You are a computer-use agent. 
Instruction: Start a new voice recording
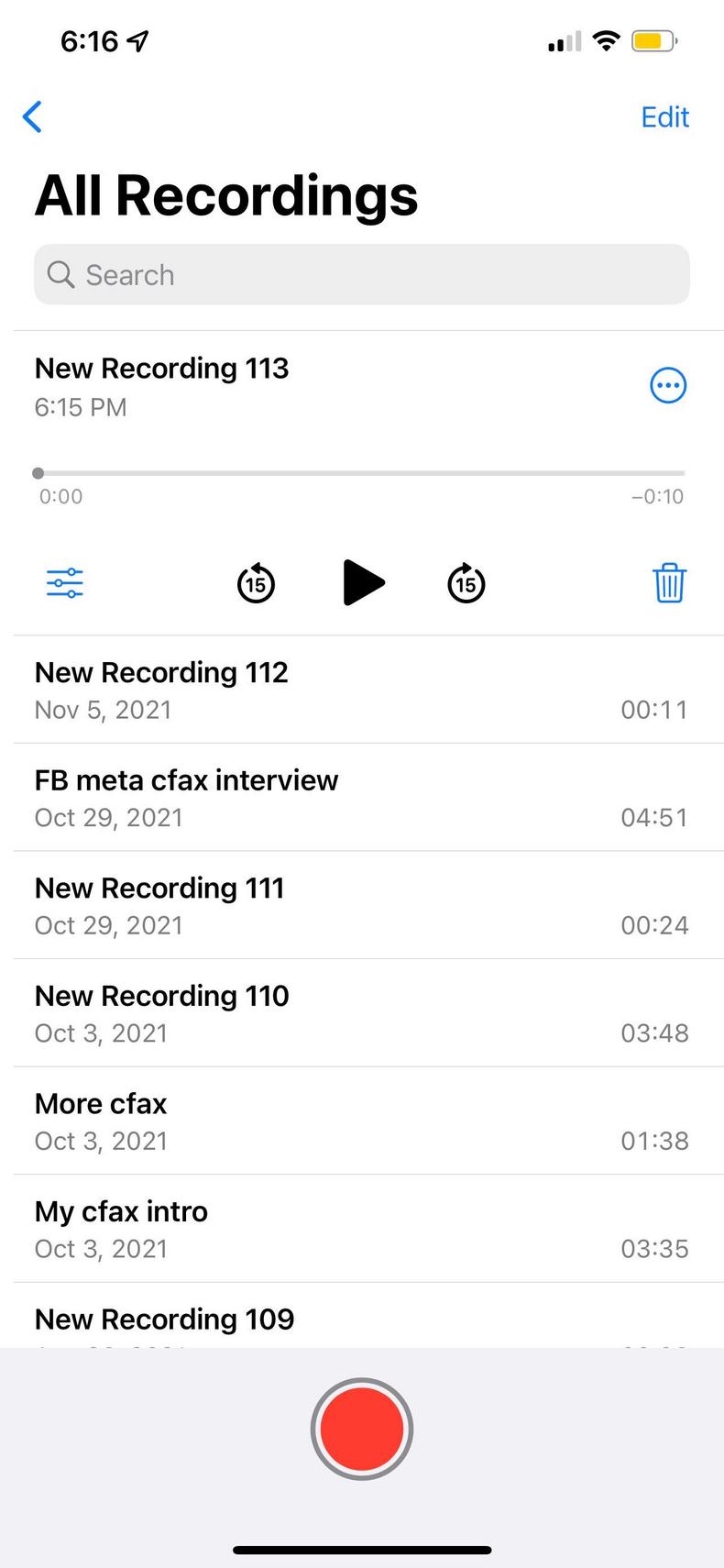tap(361, 1428)
